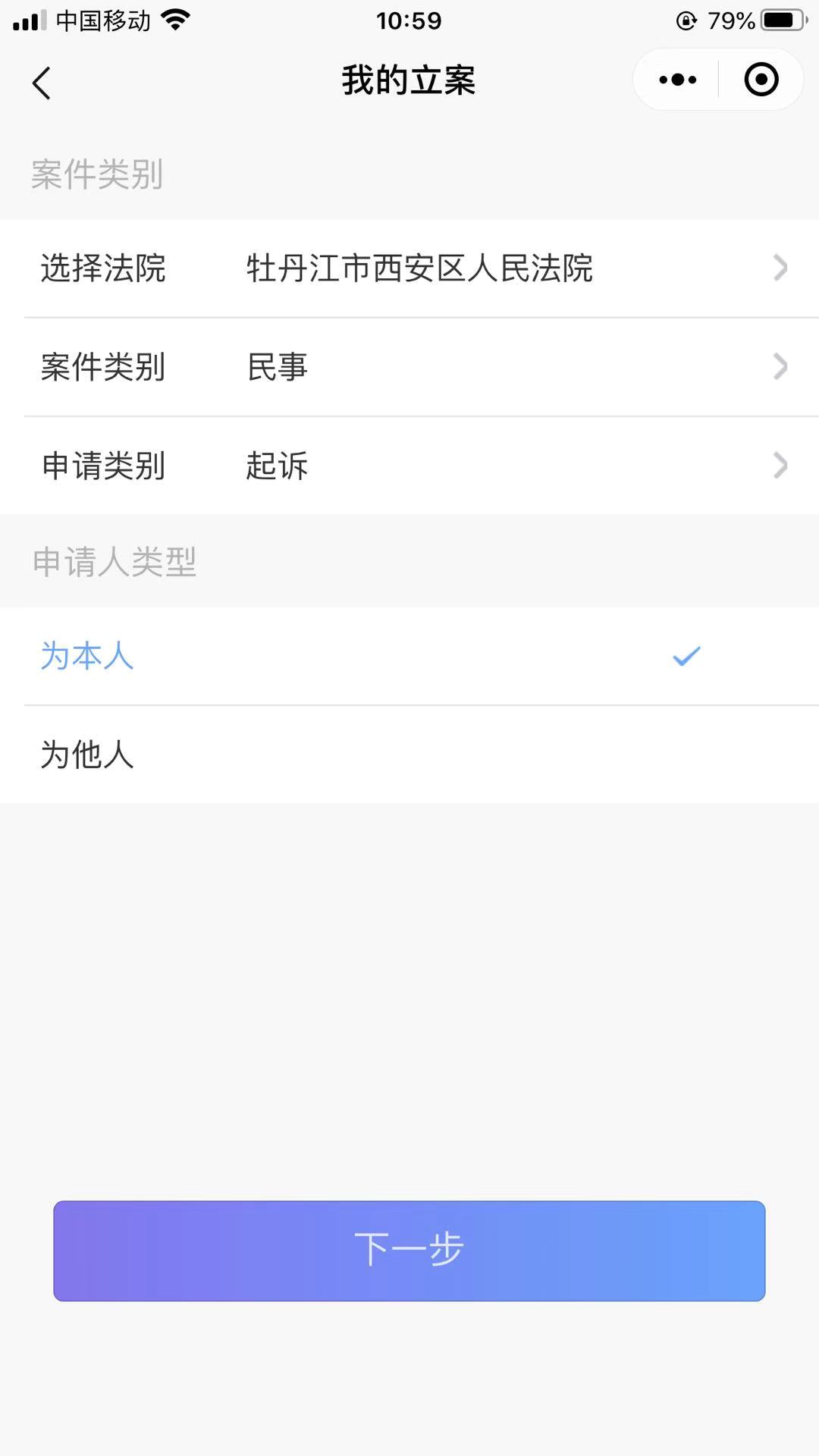Open the mini program more options menu

coord(677,80)
